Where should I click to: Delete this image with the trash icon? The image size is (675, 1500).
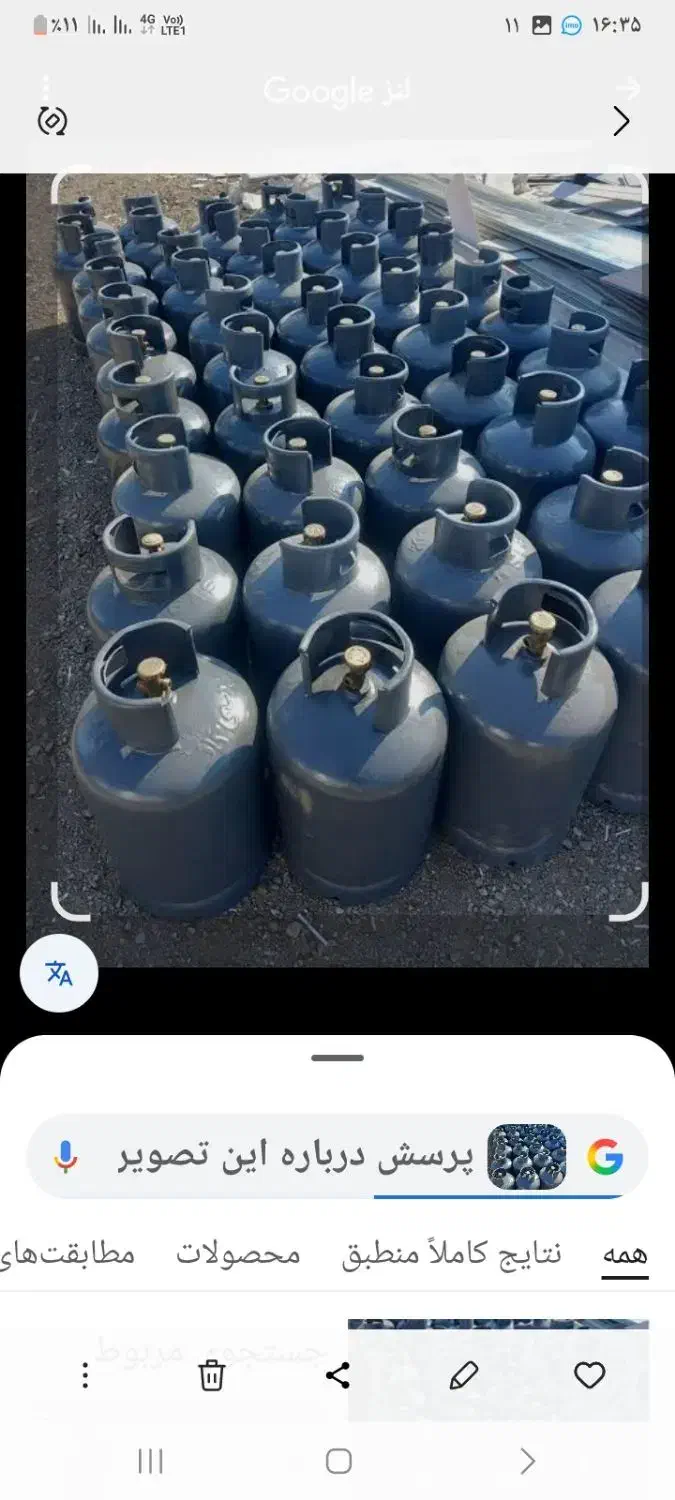212,1376
